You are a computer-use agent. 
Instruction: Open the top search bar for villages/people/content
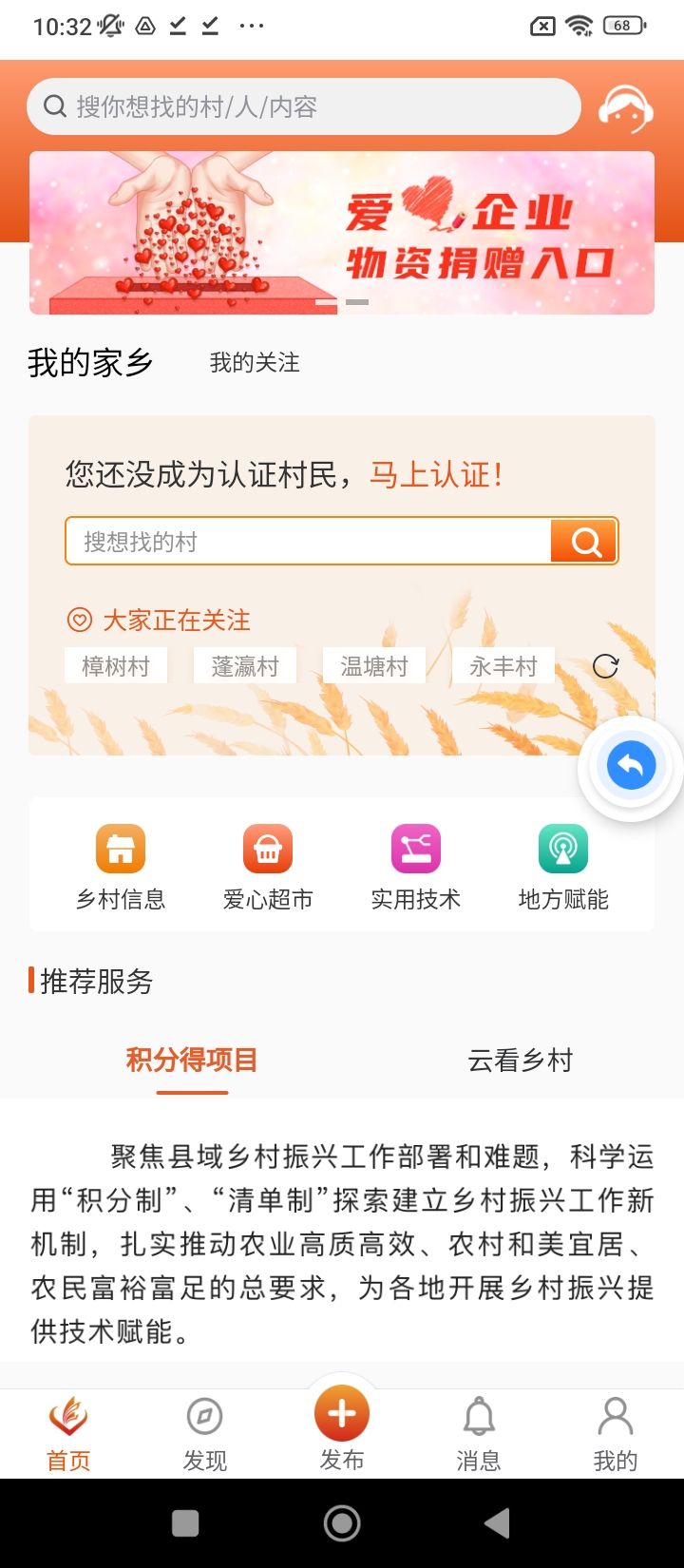pos(302,106)
